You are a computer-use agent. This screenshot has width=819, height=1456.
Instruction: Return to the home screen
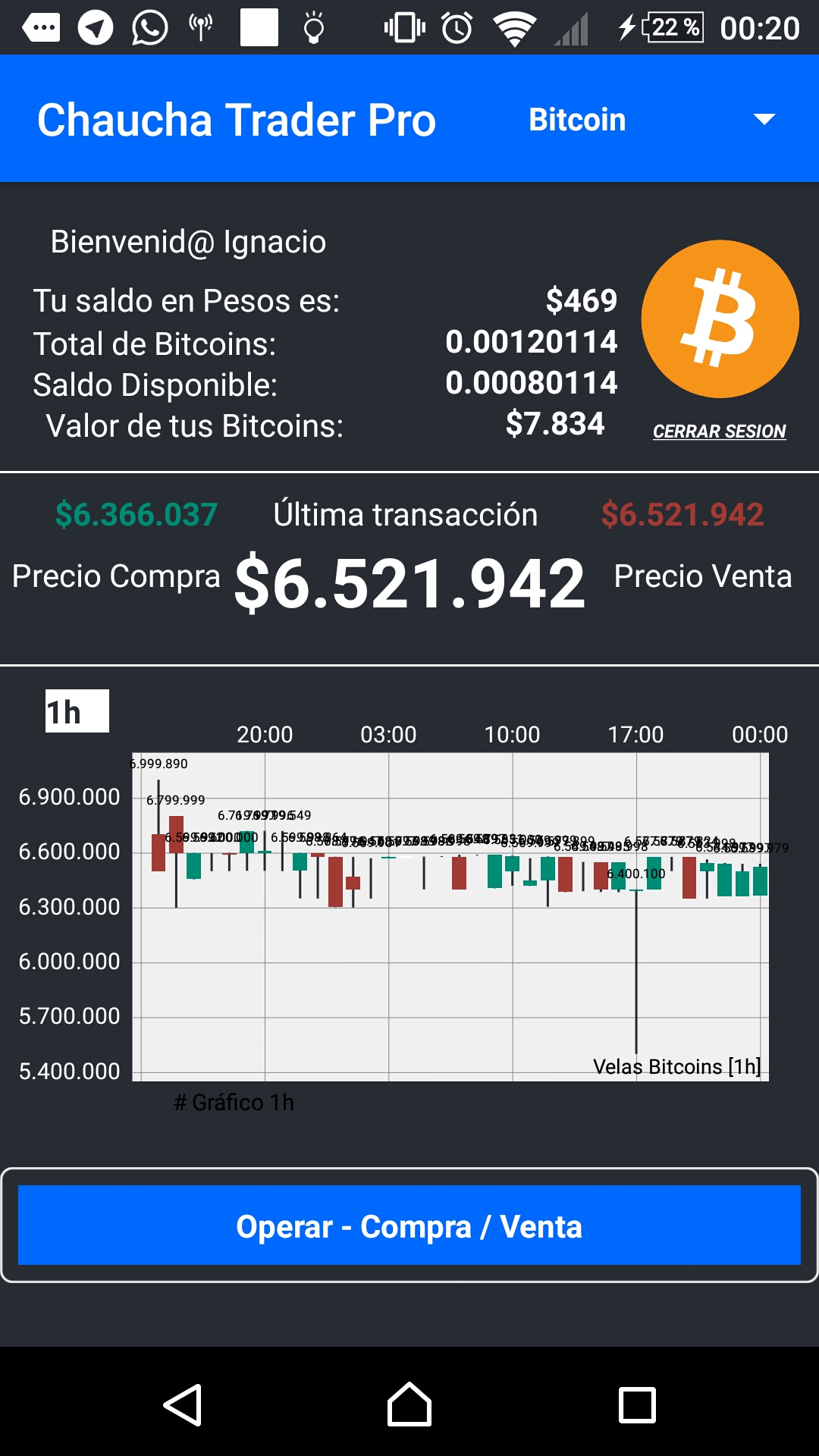tap(409, 1405)
